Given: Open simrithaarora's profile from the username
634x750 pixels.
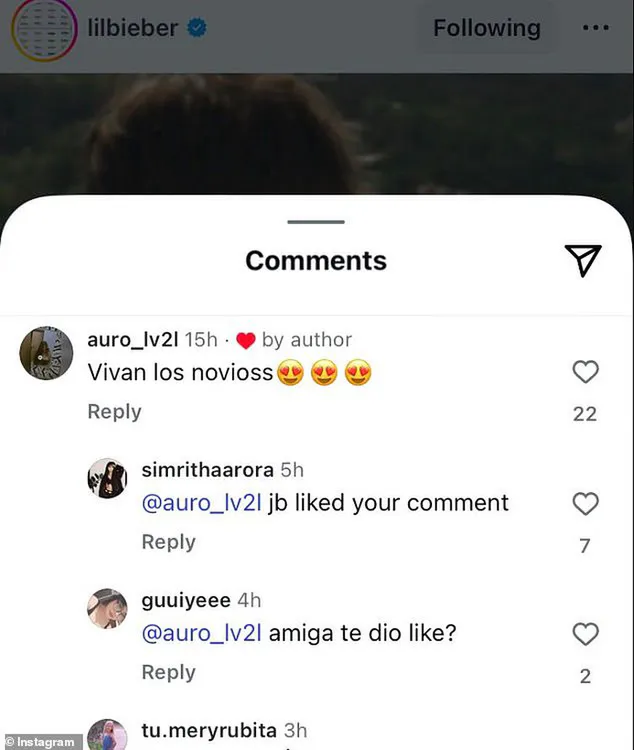Looking at the screenshot, I should point(208,469).
